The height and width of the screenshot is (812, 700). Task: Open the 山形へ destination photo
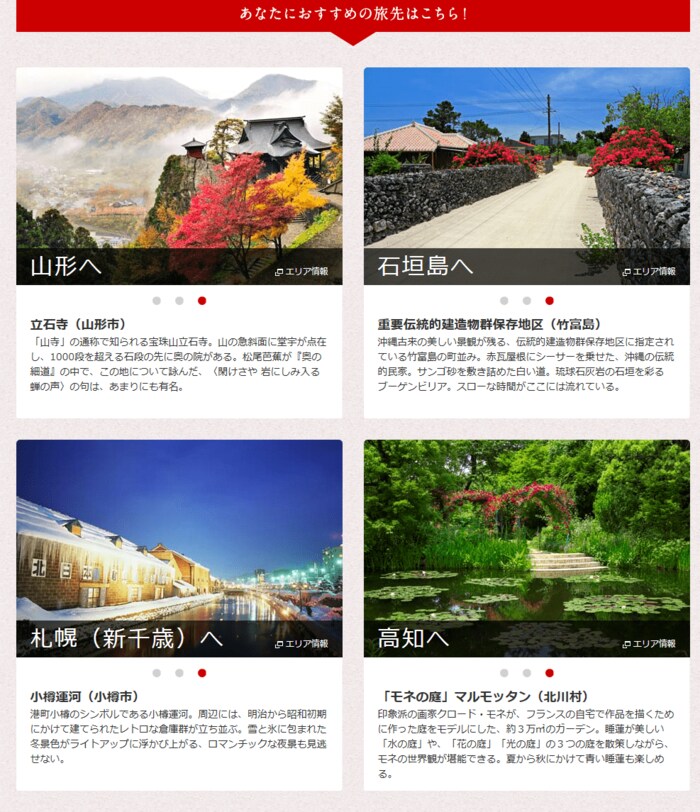coord(179,160)
